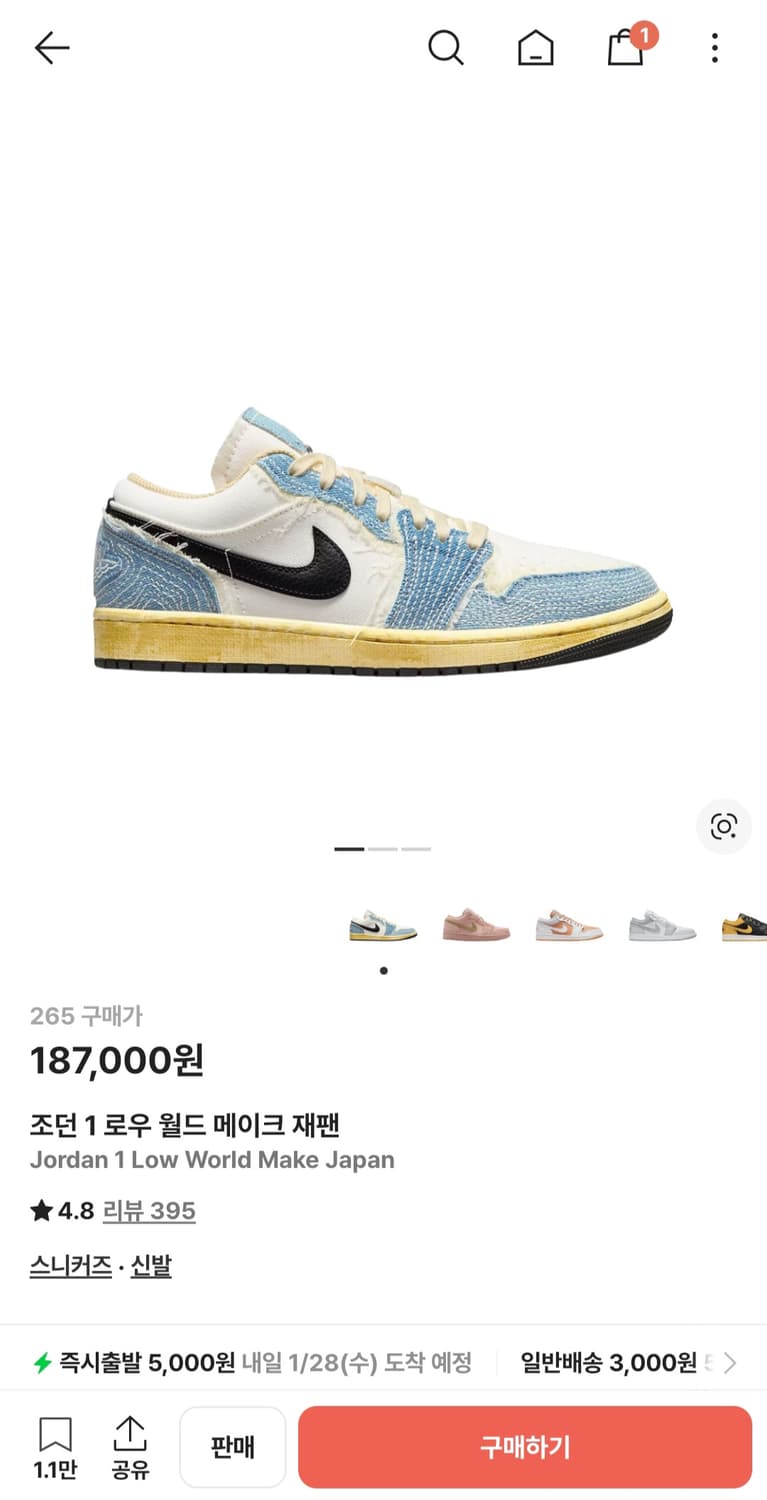The image size is (767, 1500).
Task: Open the 리뷰 395 reviews link
Action: pyautogui.click(x=150, y=1211)
